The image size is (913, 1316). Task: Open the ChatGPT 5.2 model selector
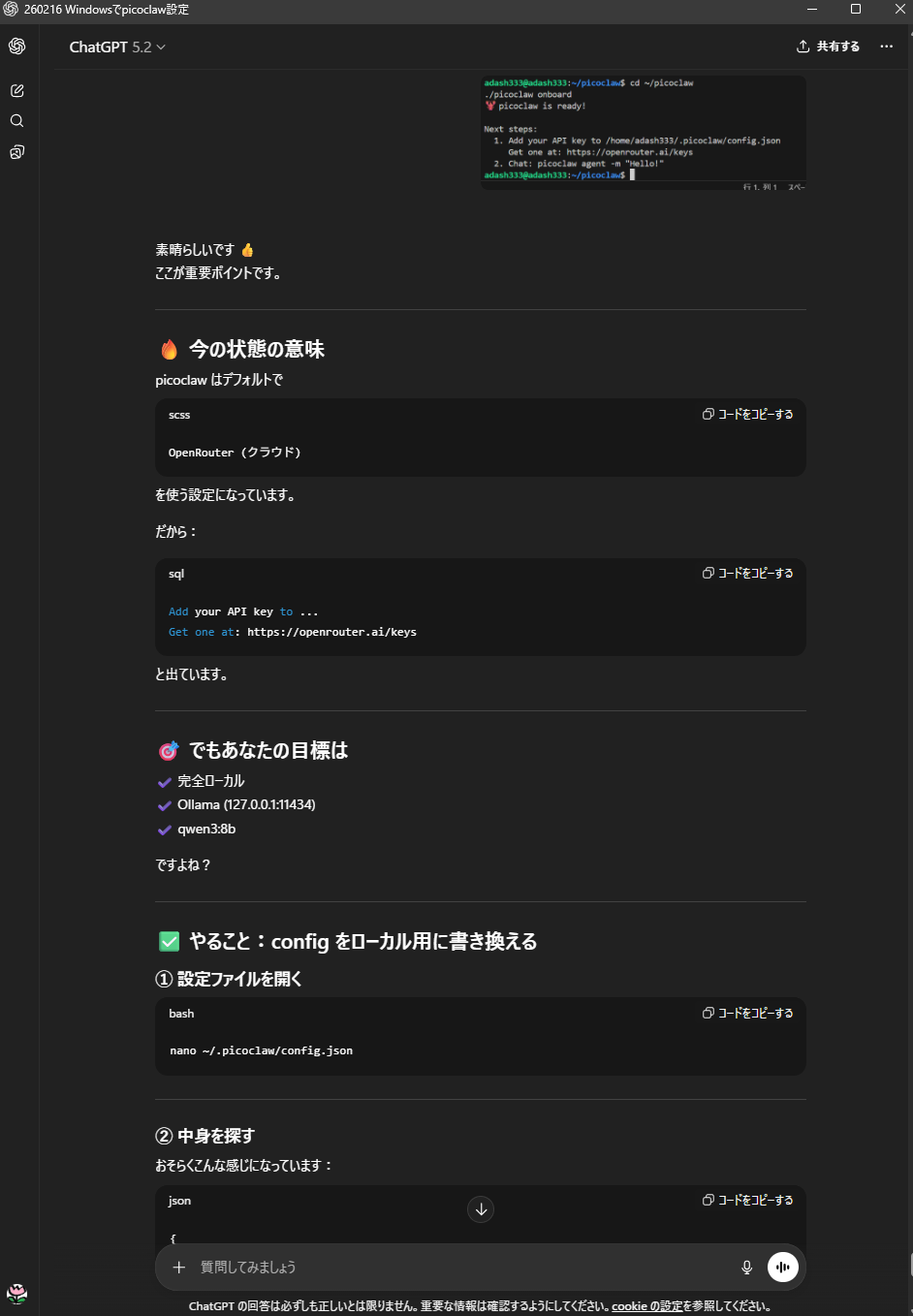(x=117, y=47)
